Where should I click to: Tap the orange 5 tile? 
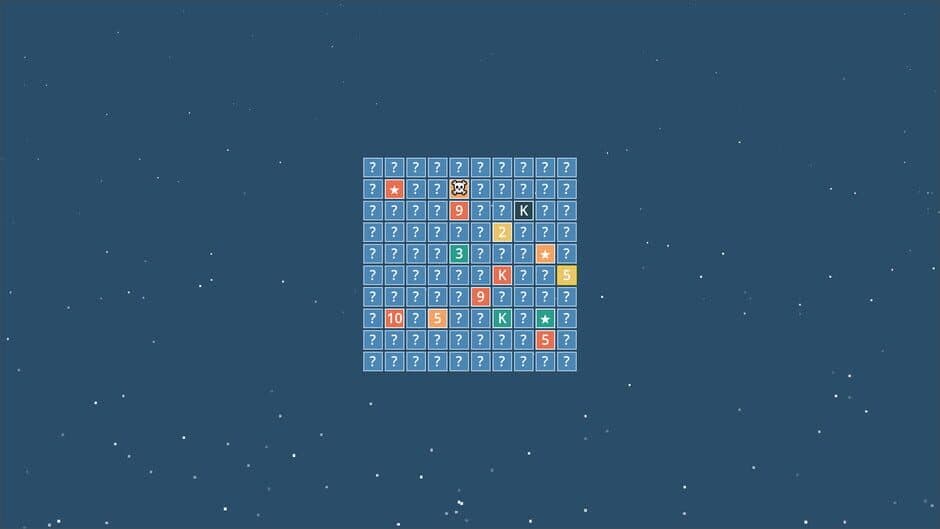coord(437,318)
